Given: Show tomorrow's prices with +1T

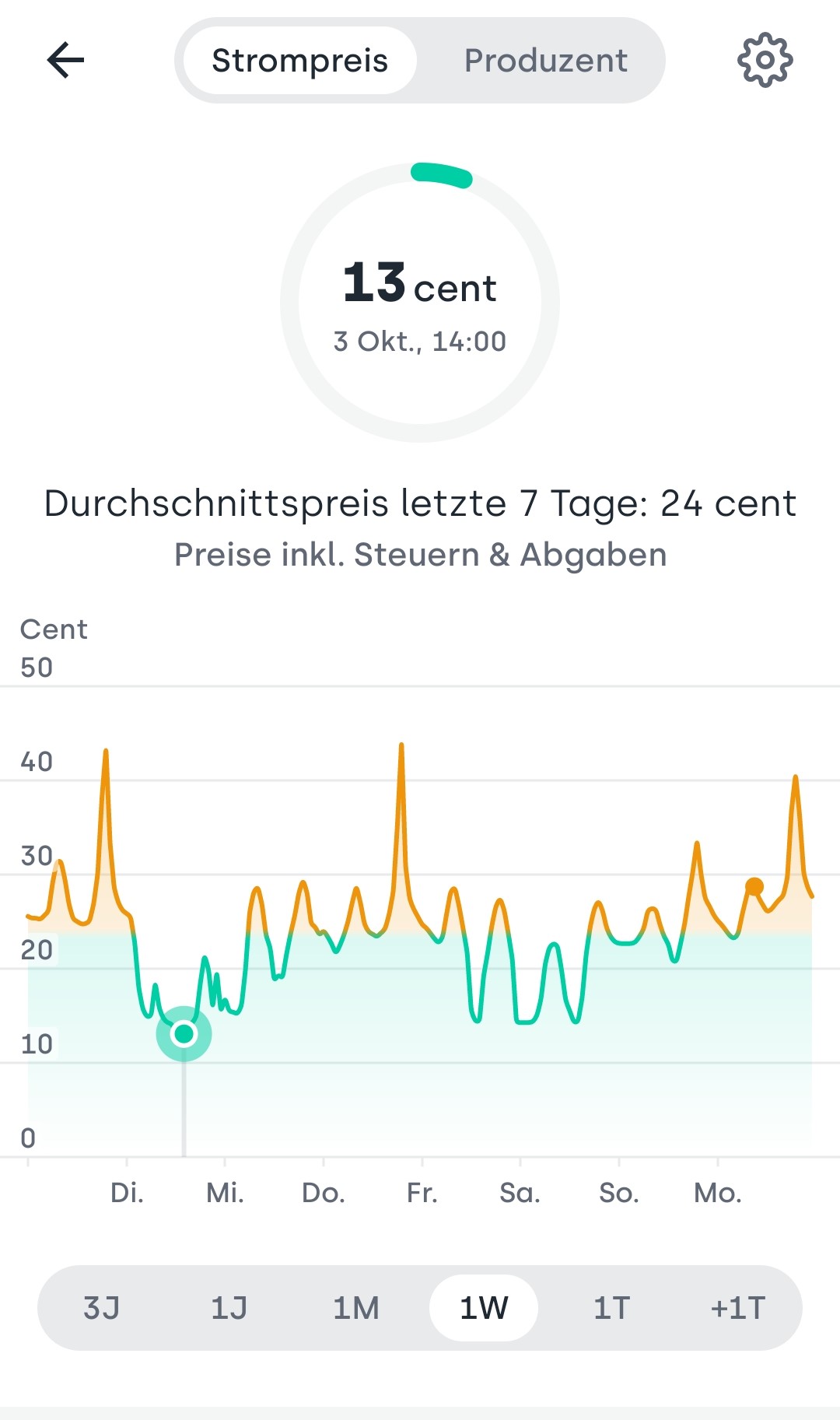Looking at the screenshot, I should pyautogui.click(x=737, y=1308).
